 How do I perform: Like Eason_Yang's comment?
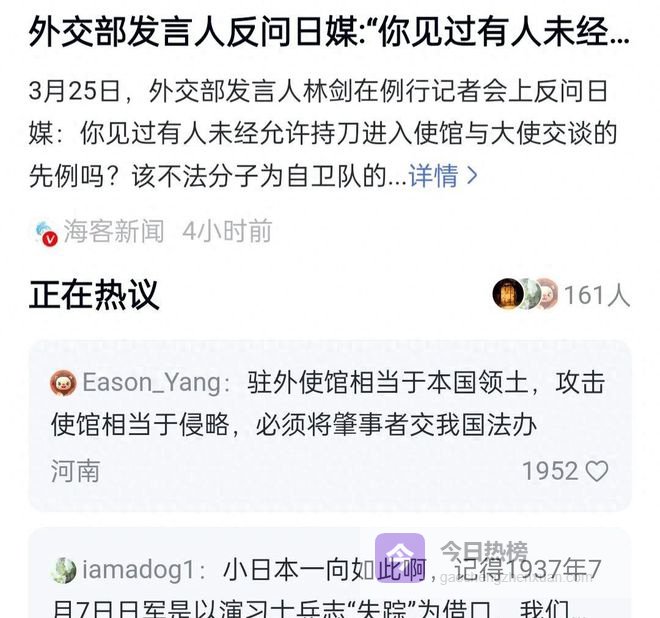pyautogui.click(x=596, y=471)
